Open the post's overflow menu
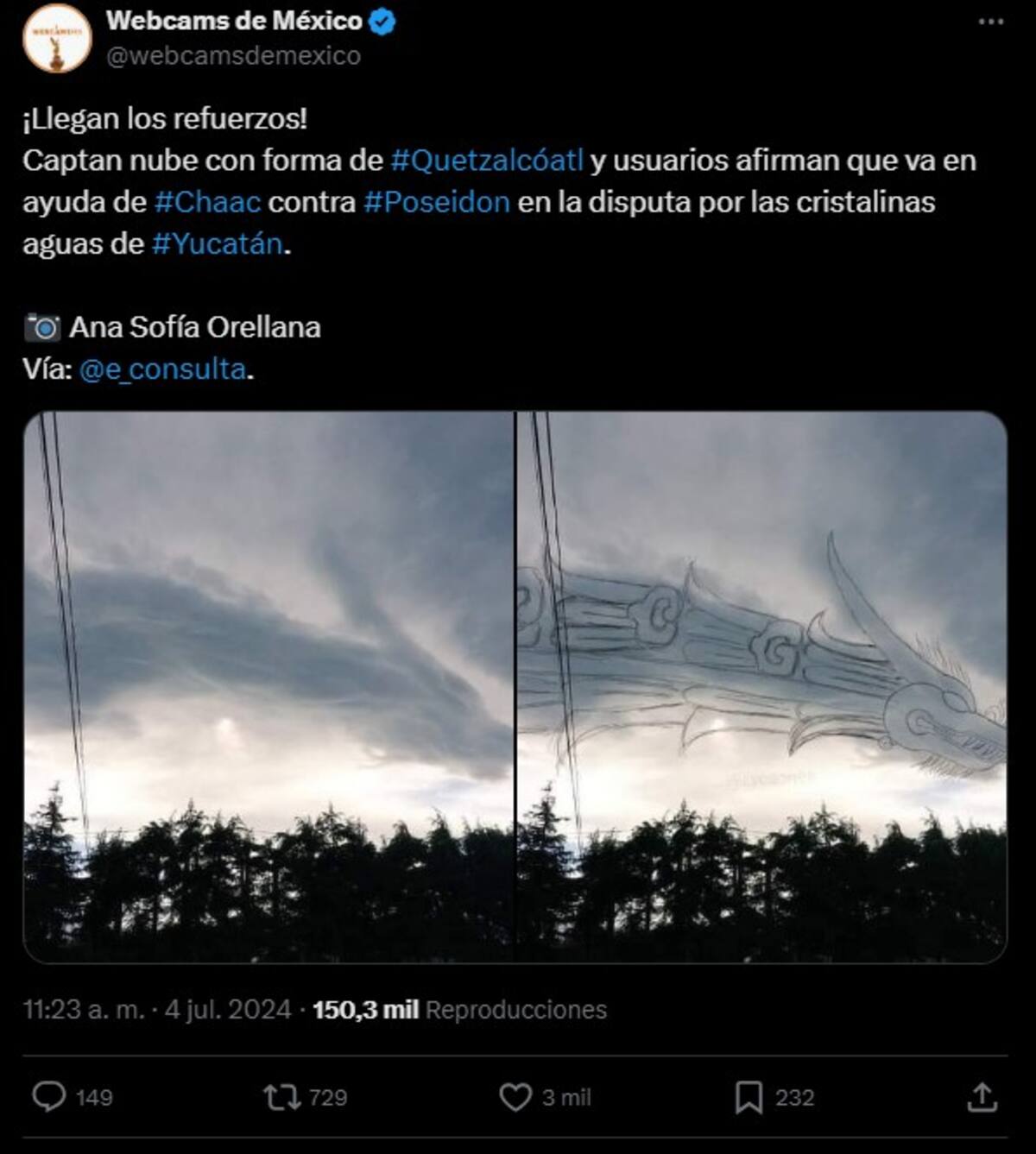Viewport: 1036px width, 1154px height. 990,22
